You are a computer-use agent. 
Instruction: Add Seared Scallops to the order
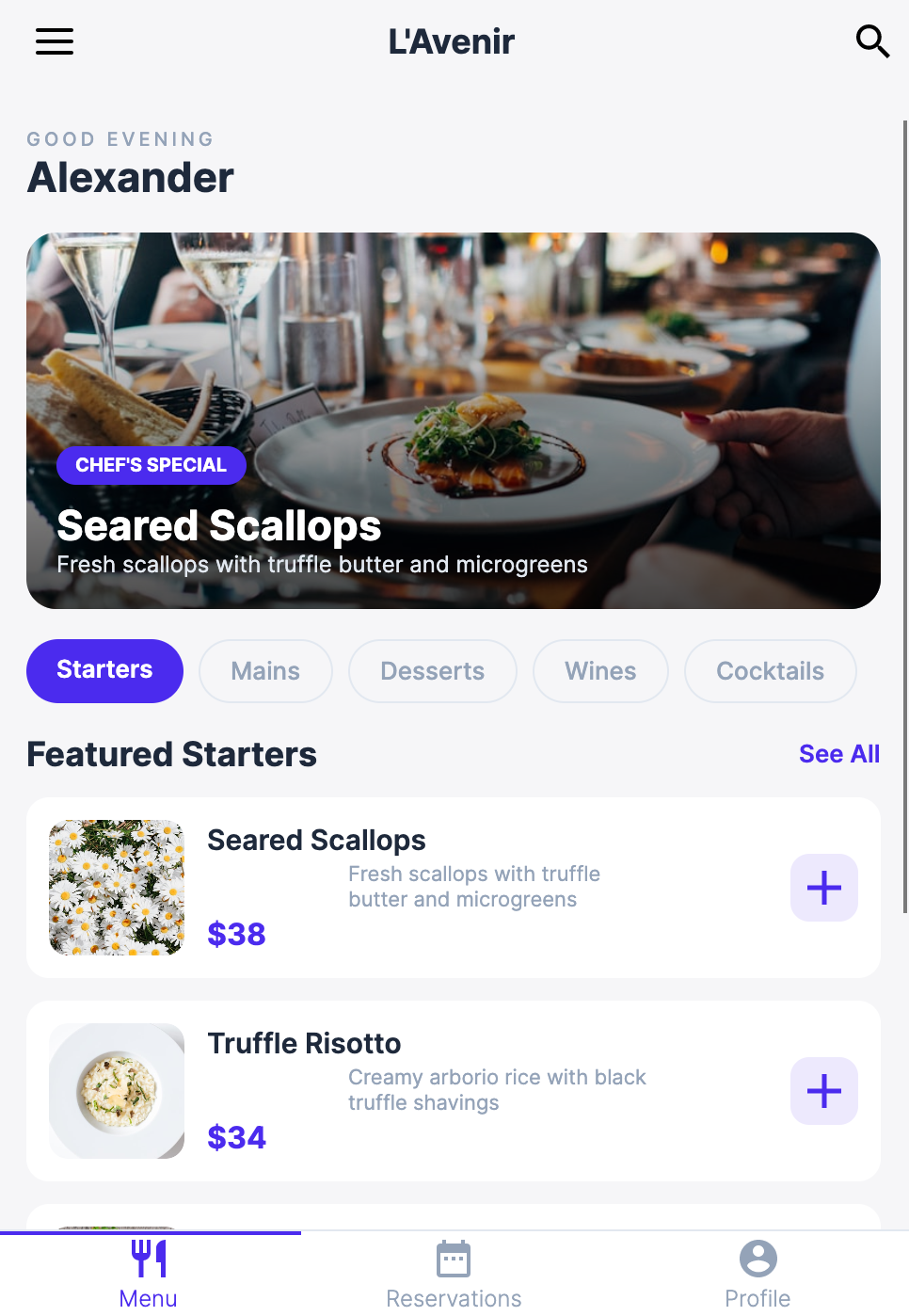point(823,888)
